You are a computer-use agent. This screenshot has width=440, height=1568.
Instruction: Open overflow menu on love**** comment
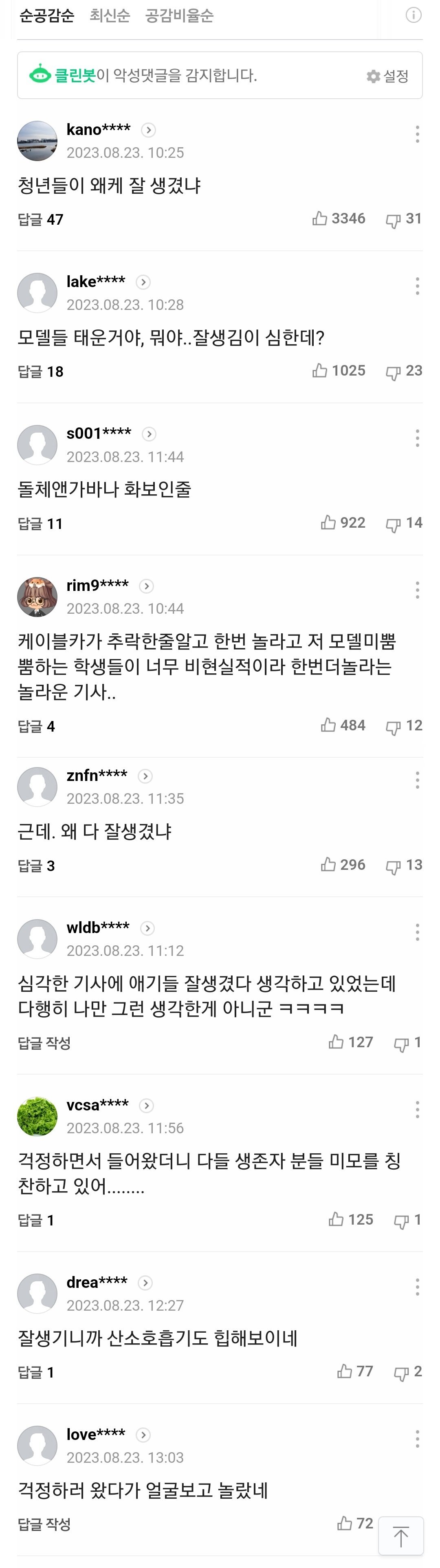click(x=417, y=1439)
